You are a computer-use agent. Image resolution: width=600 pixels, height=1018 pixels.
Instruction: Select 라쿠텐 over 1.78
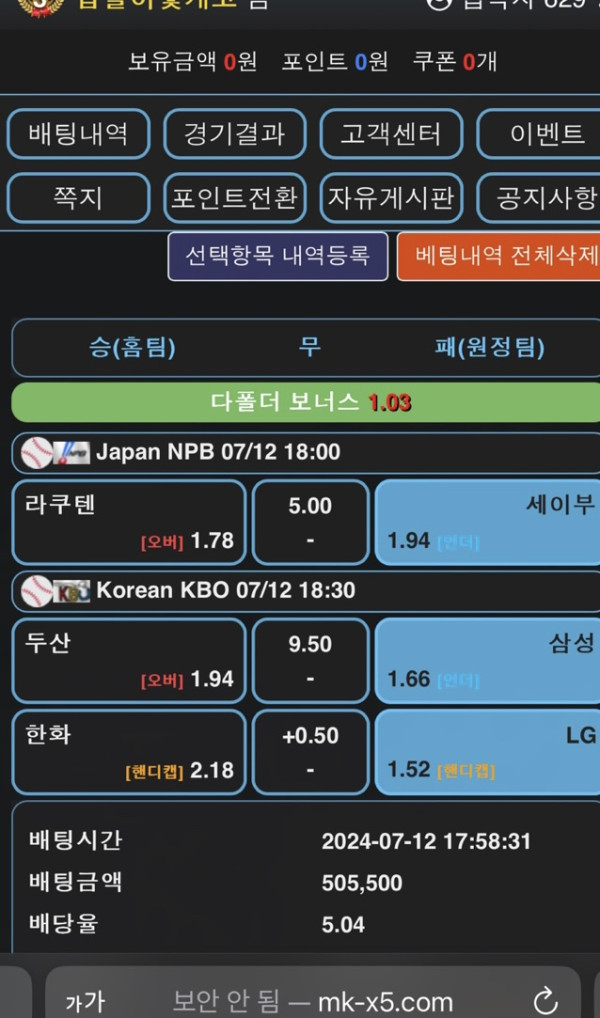pos(128,522)
